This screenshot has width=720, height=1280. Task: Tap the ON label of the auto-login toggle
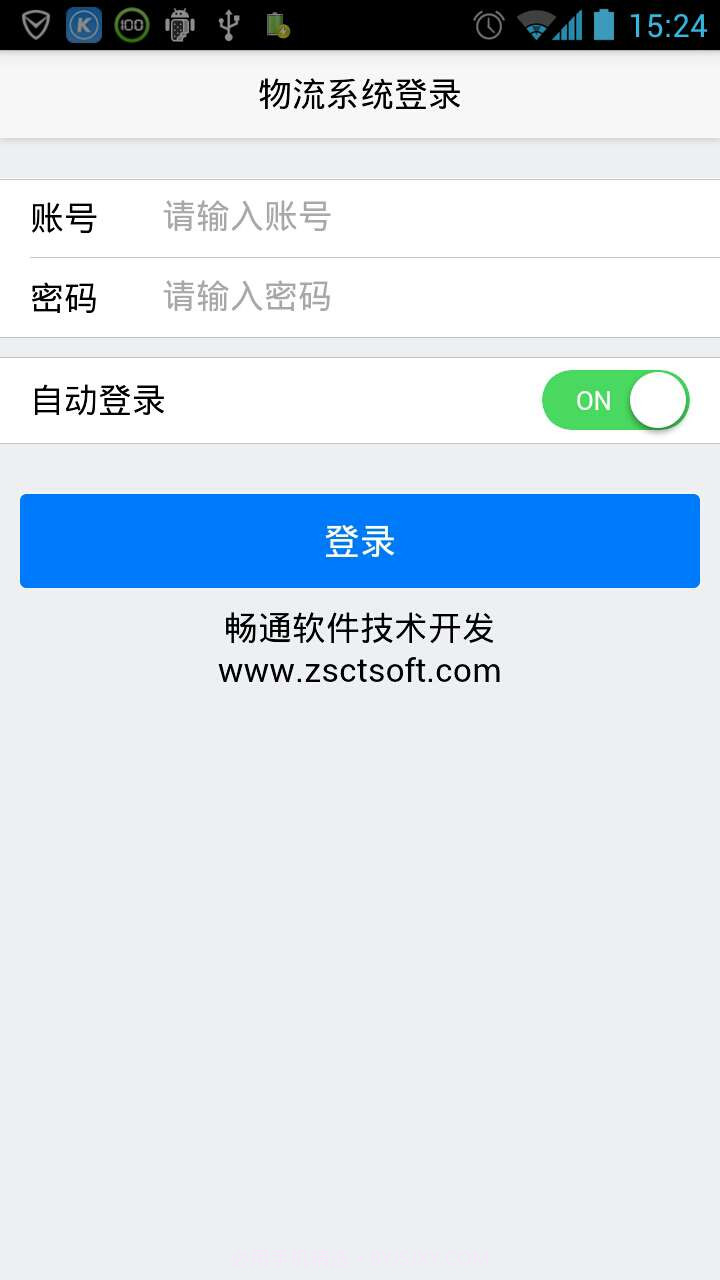tap(592, 400)
